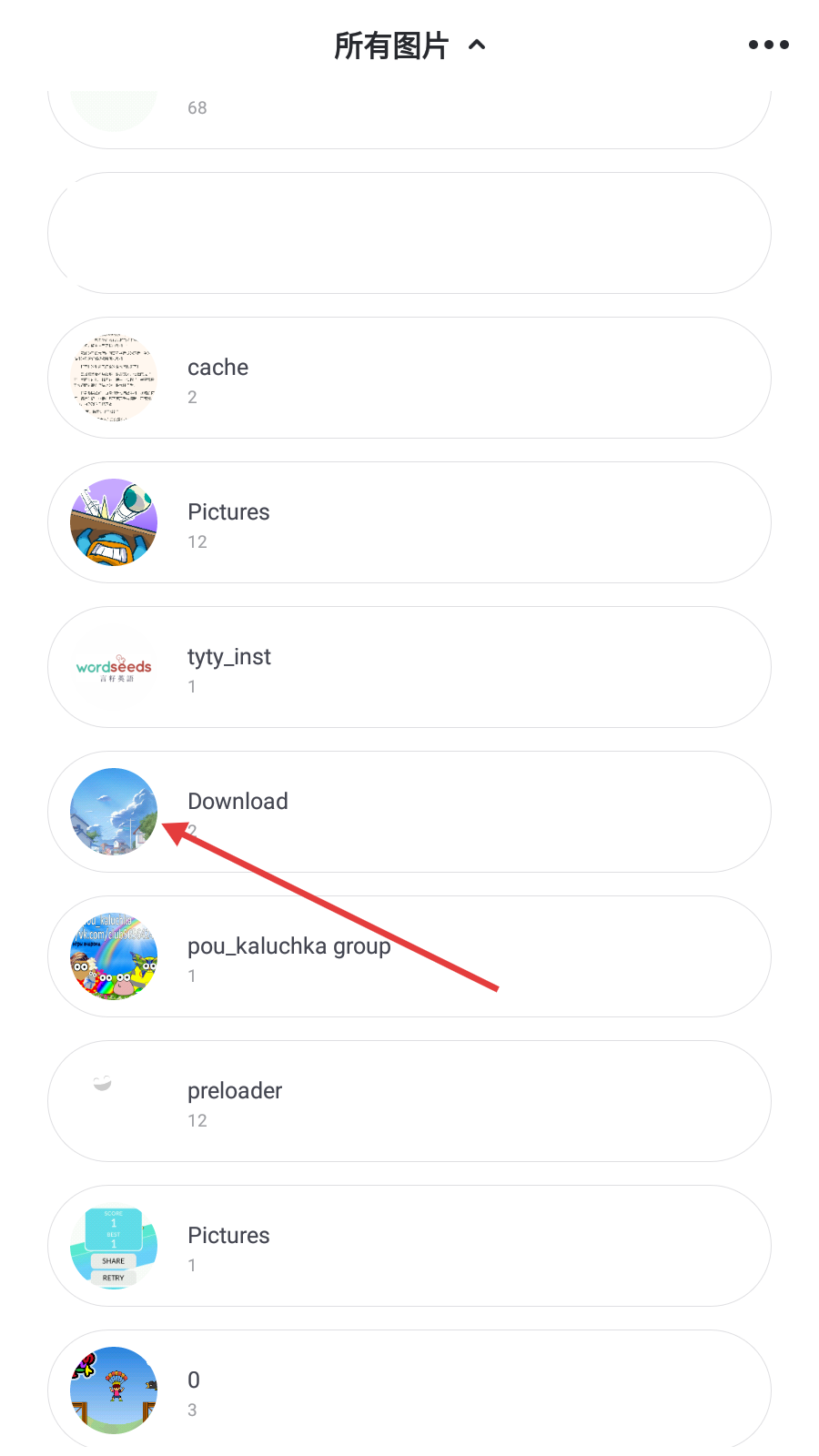Select the preloader album
This screenshot has width=819, height=1456.
coord(409,1101)
